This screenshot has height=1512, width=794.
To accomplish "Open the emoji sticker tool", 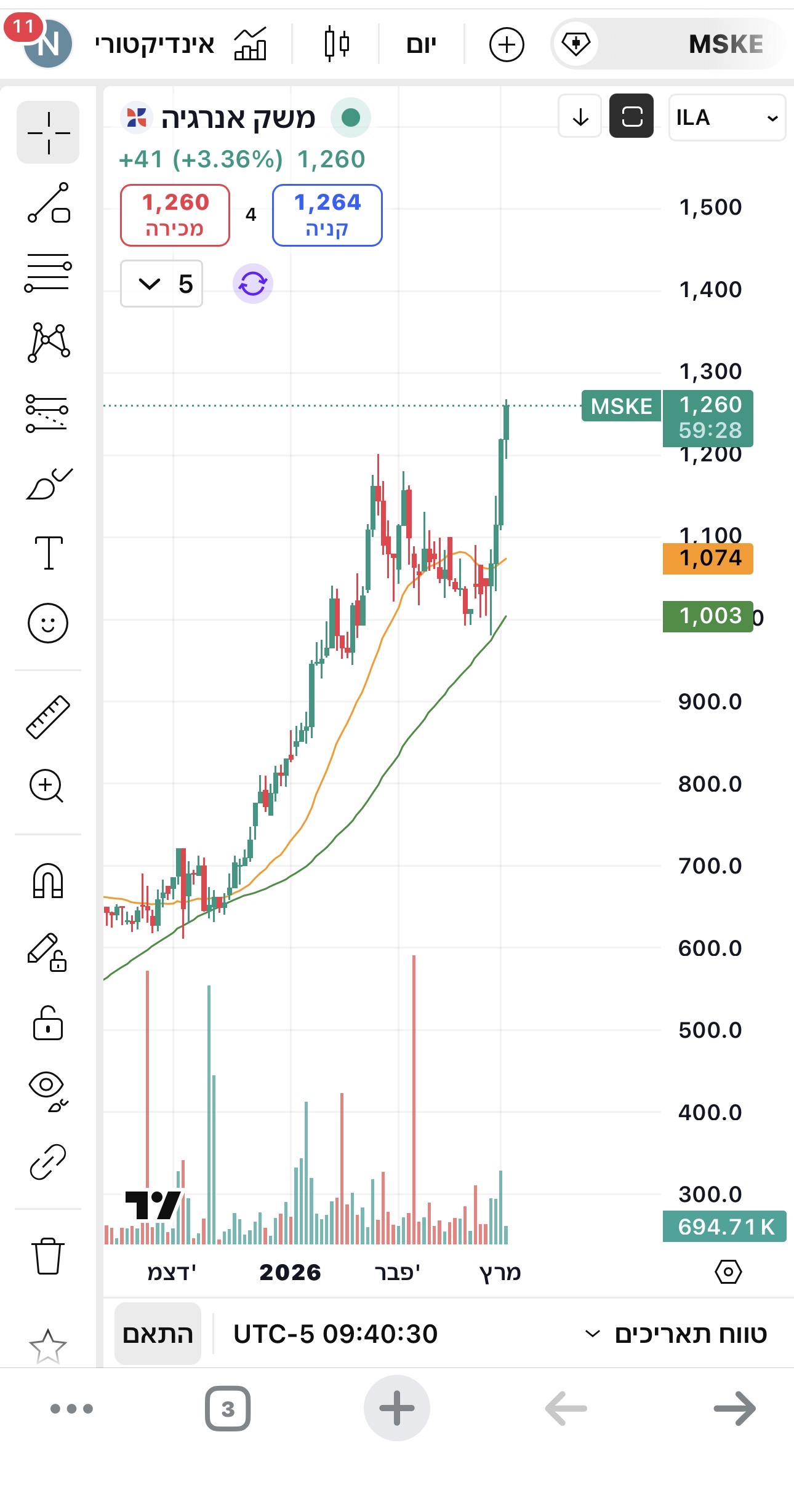I will click(48, 623).
